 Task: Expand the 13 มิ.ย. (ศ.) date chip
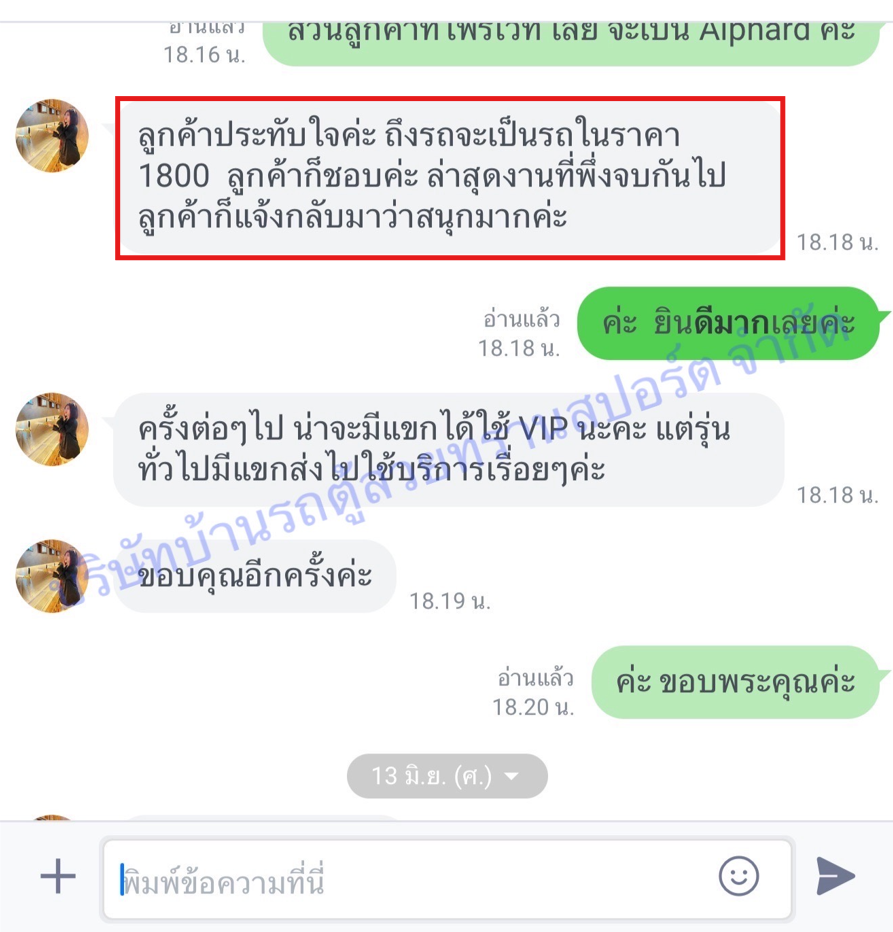click(x=447, y=776)
